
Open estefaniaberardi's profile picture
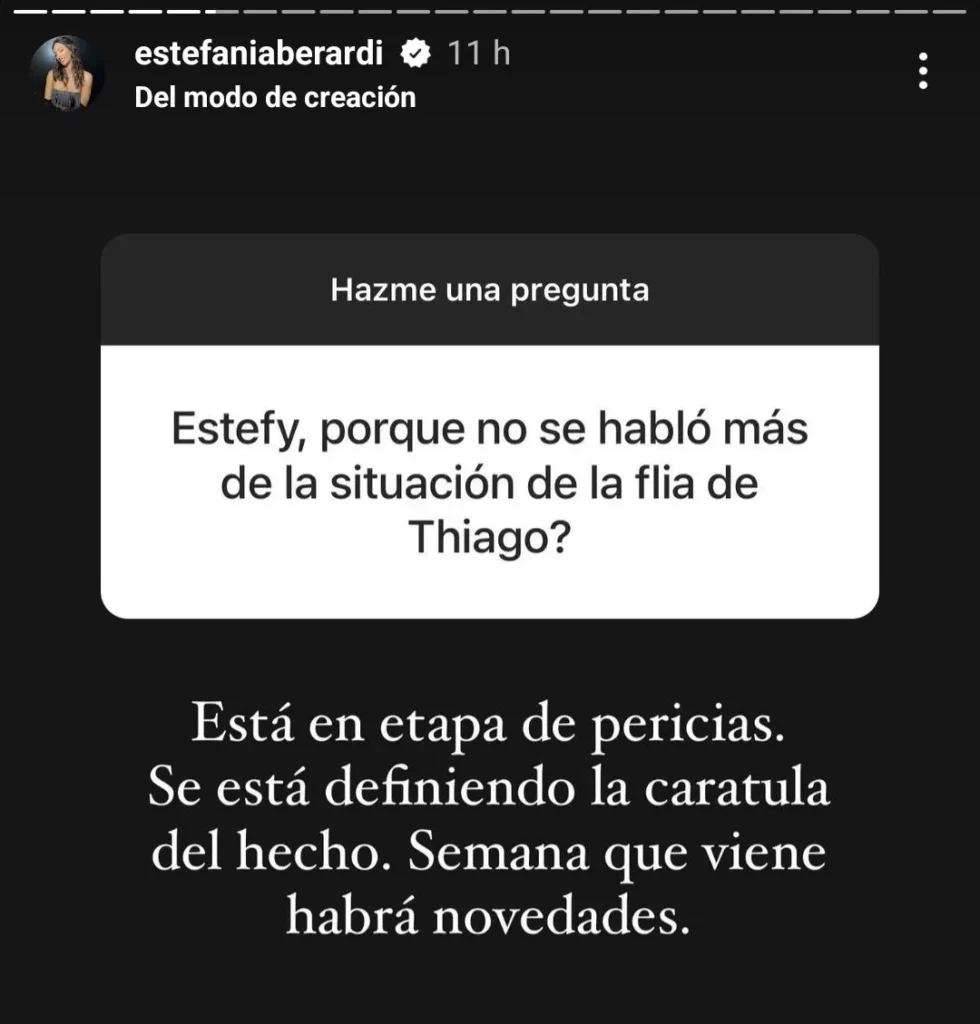pyautogui.click(x=68, y=73)
